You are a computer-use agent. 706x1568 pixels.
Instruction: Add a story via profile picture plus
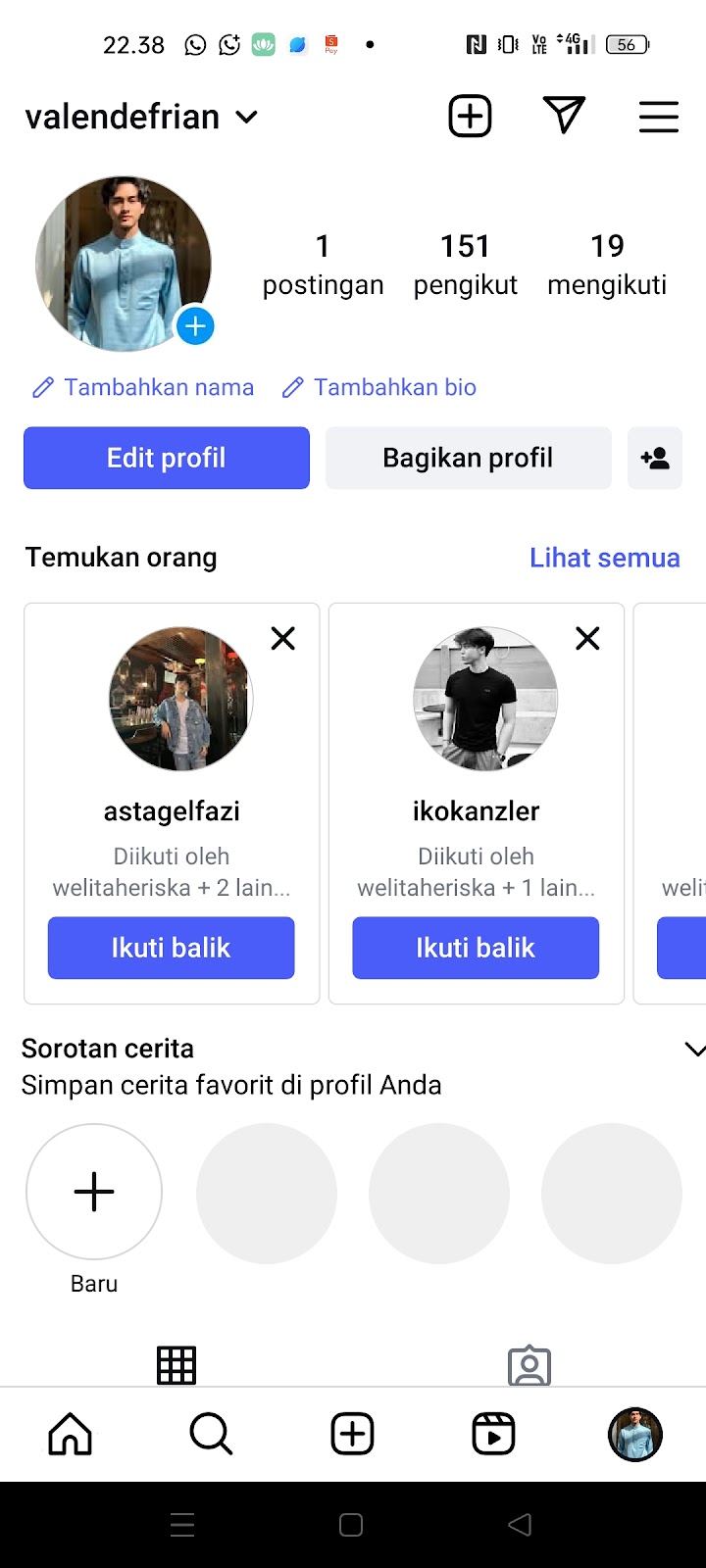(195, 326)
